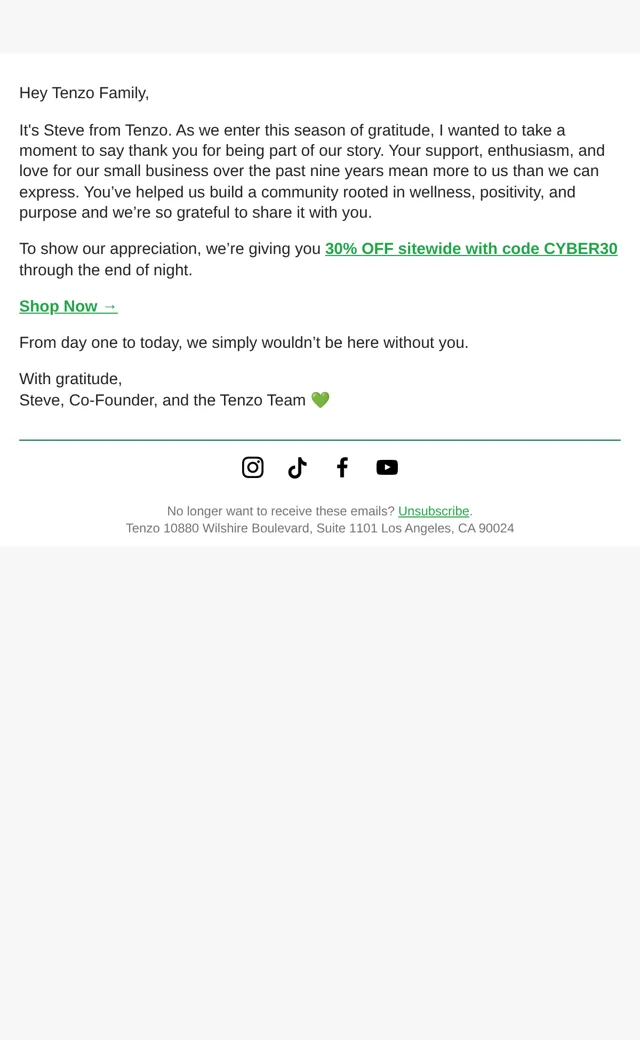Tap the Shop Now link
Image resolution: width=640 pixels, height=1040 pixels.
68,306
